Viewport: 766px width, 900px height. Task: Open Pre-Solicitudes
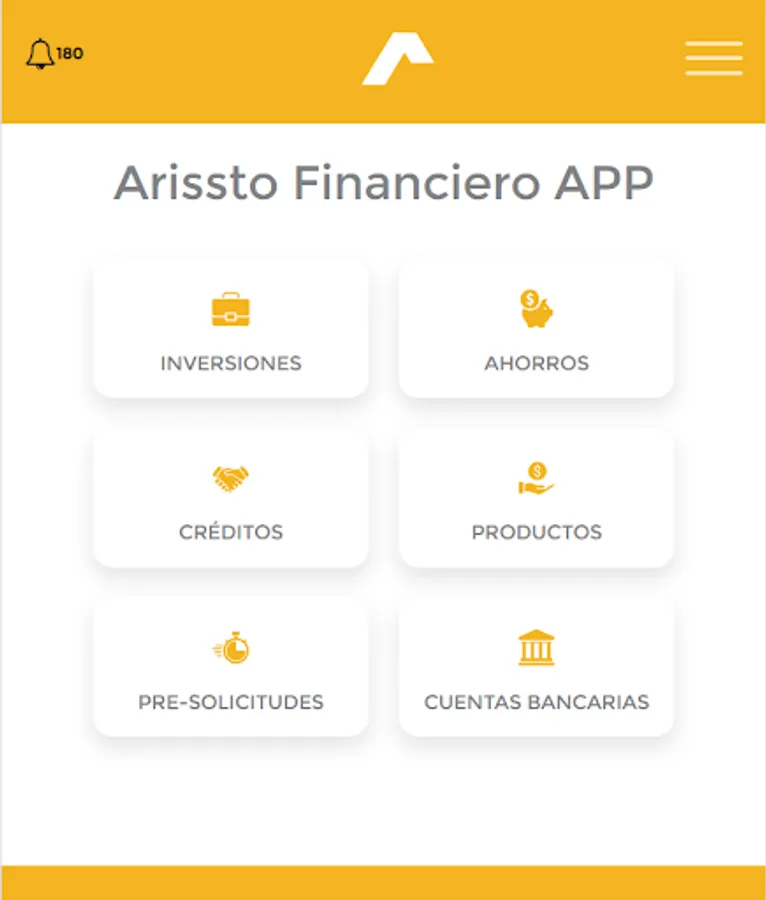(x=231, y=667)
